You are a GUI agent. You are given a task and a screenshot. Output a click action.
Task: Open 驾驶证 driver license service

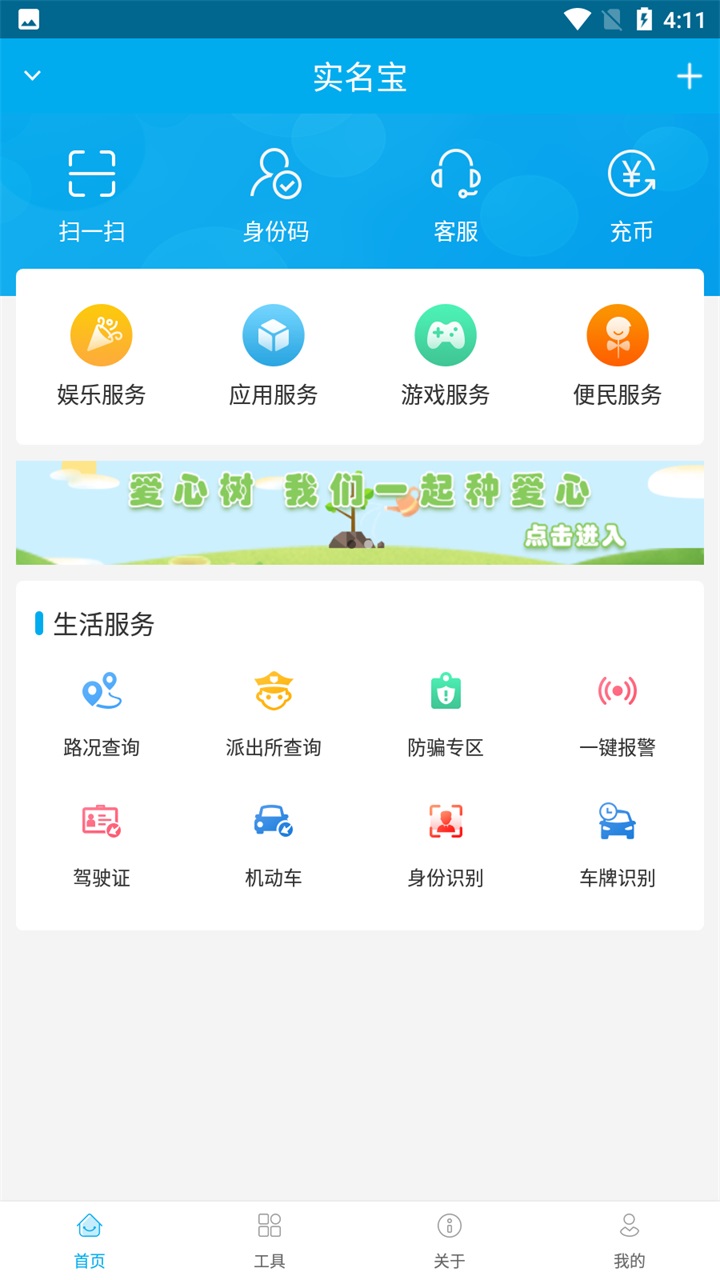tap(100, 840)
